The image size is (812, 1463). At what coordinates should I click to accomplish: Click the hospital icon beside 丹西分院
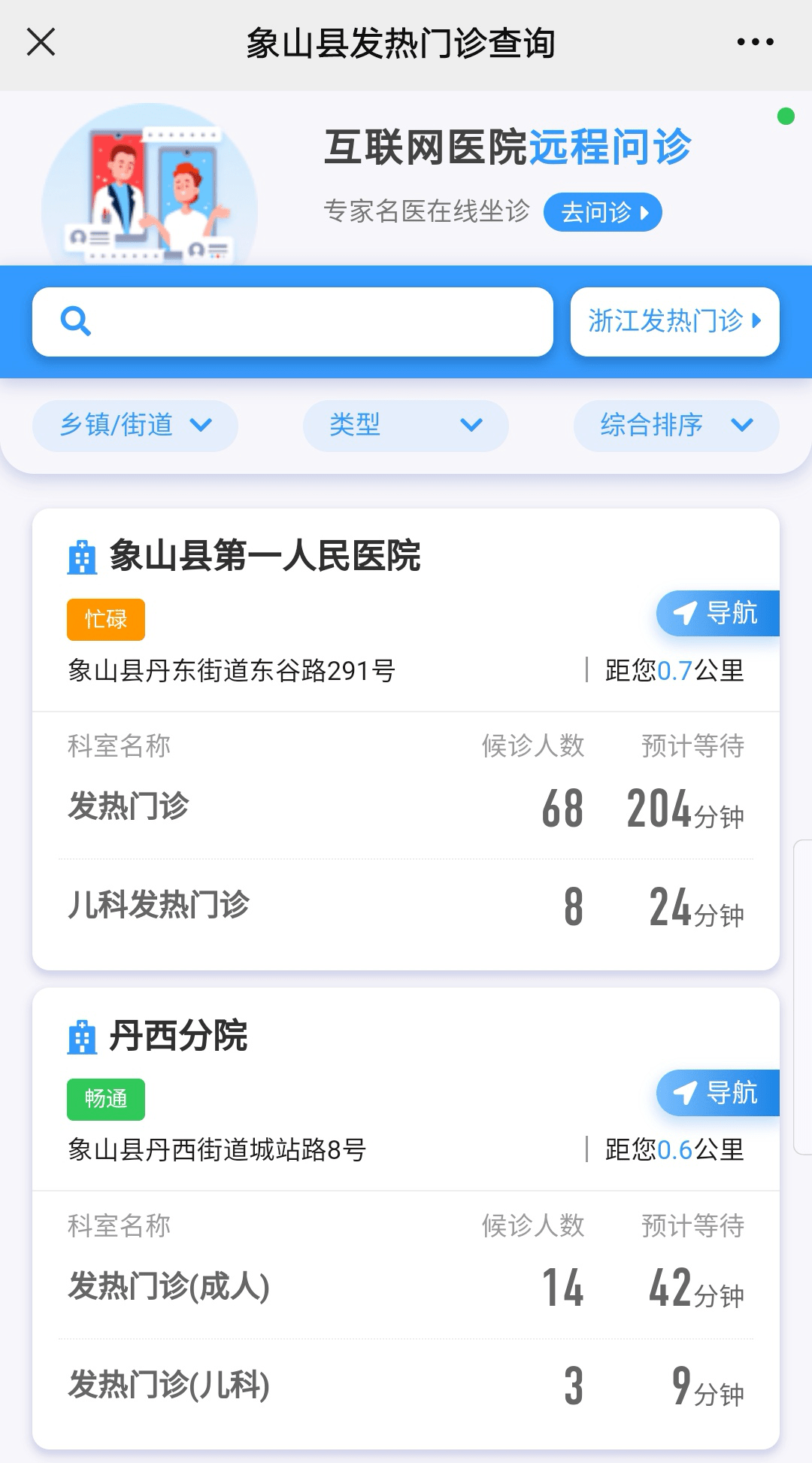pos(83,1037)
